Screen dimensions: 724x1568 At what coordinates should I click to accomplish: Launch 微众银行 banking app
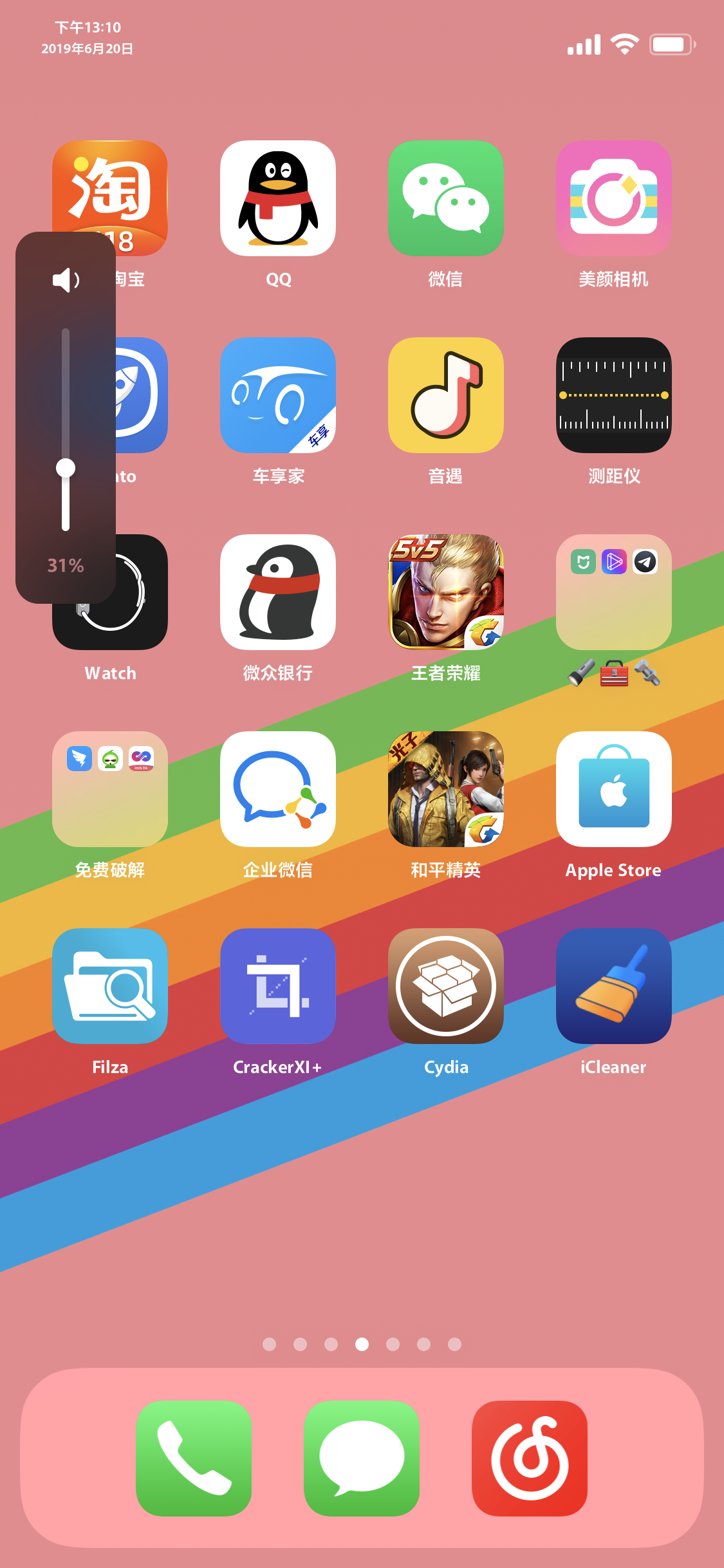click(278, 593)
